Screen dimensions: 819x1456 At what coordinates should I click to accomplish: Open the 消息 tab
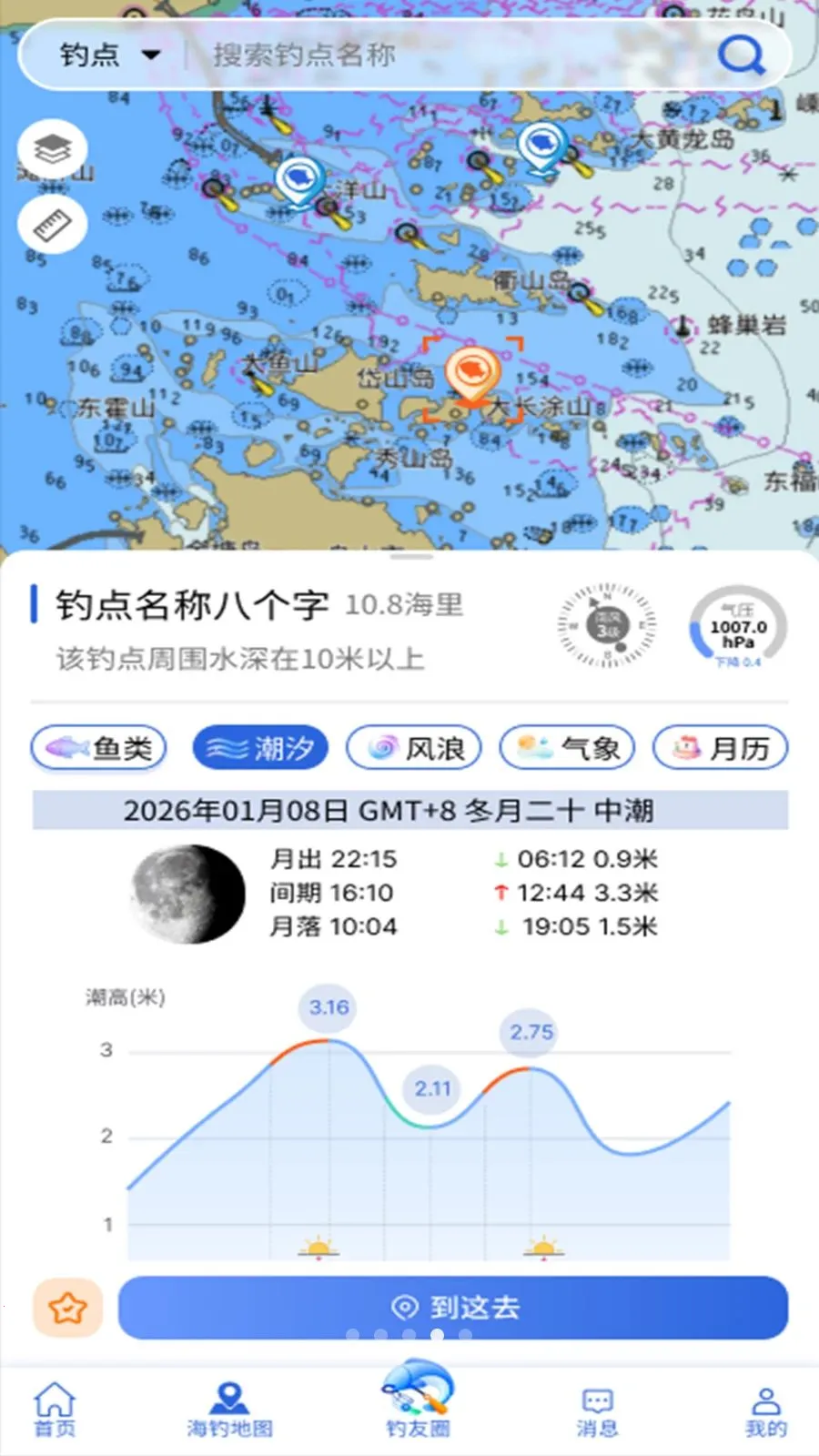(x=597, y=1412)
